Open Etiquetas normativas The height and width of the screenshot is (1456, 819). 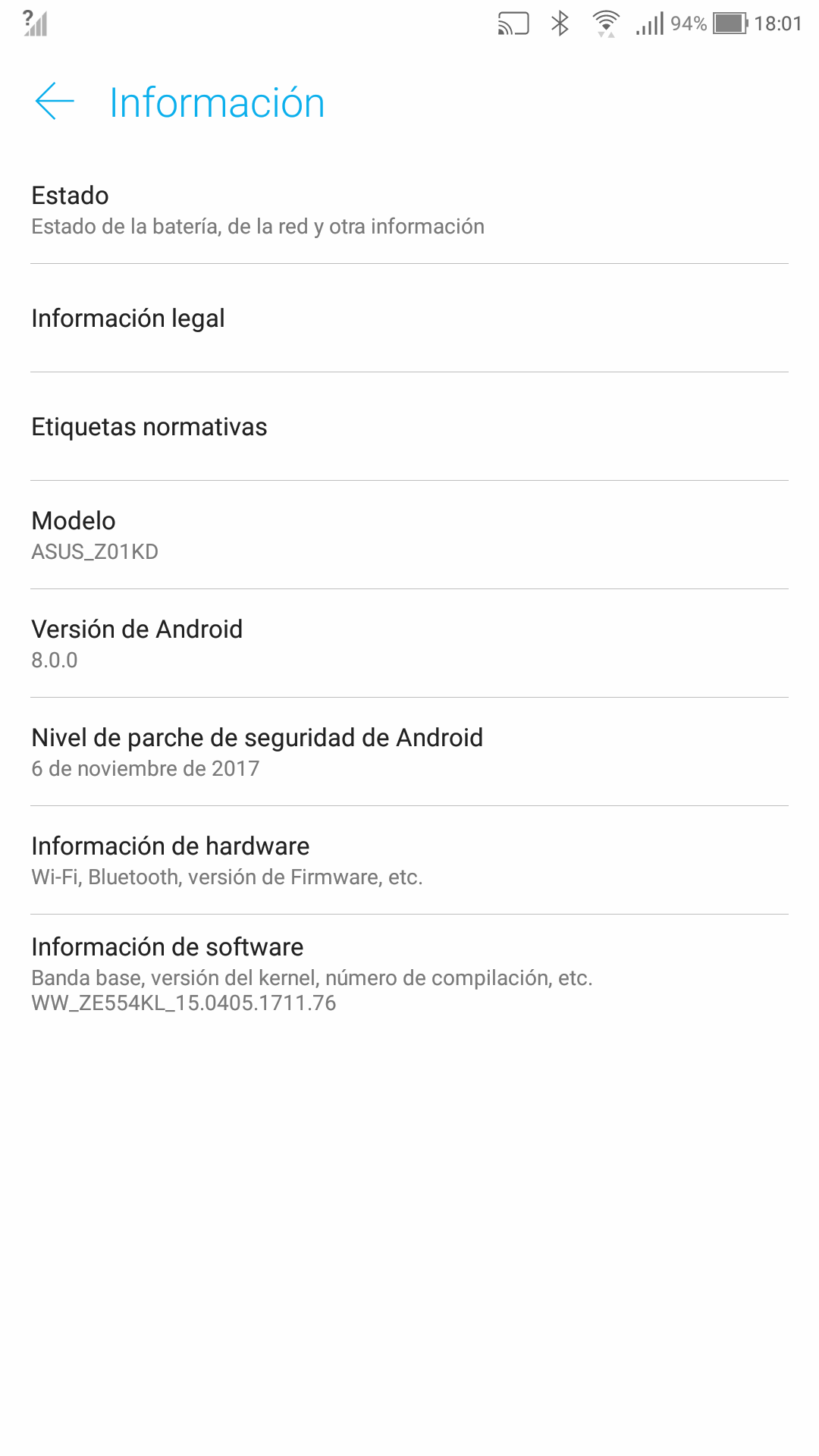pyautogui.click(x=409, y=427)
